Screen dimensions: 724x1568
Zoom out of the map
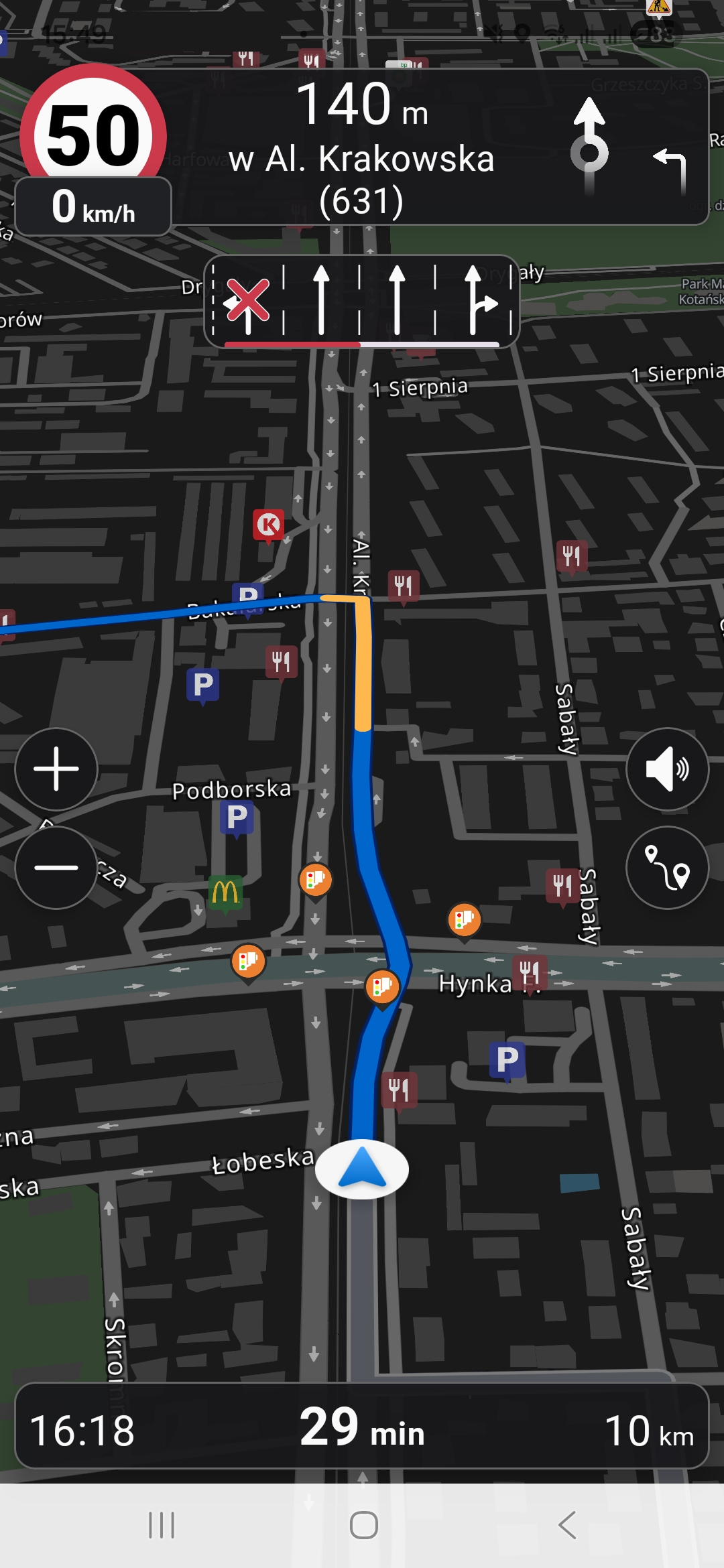(x=56, y=867)
